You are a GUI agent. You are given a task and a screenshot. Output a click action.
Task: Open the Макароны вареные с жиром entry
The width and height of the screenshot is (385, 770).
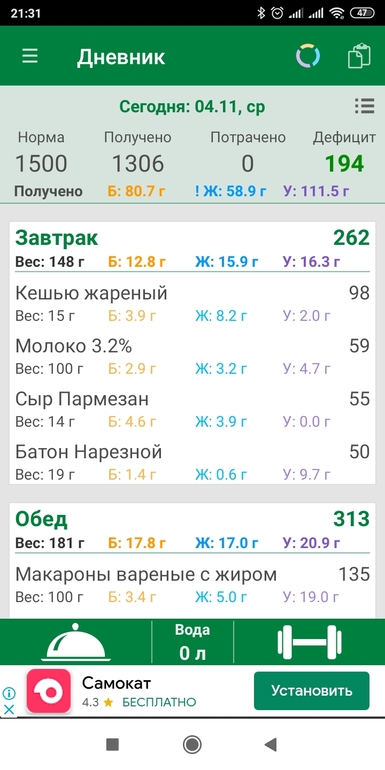[x=192, y=584]
